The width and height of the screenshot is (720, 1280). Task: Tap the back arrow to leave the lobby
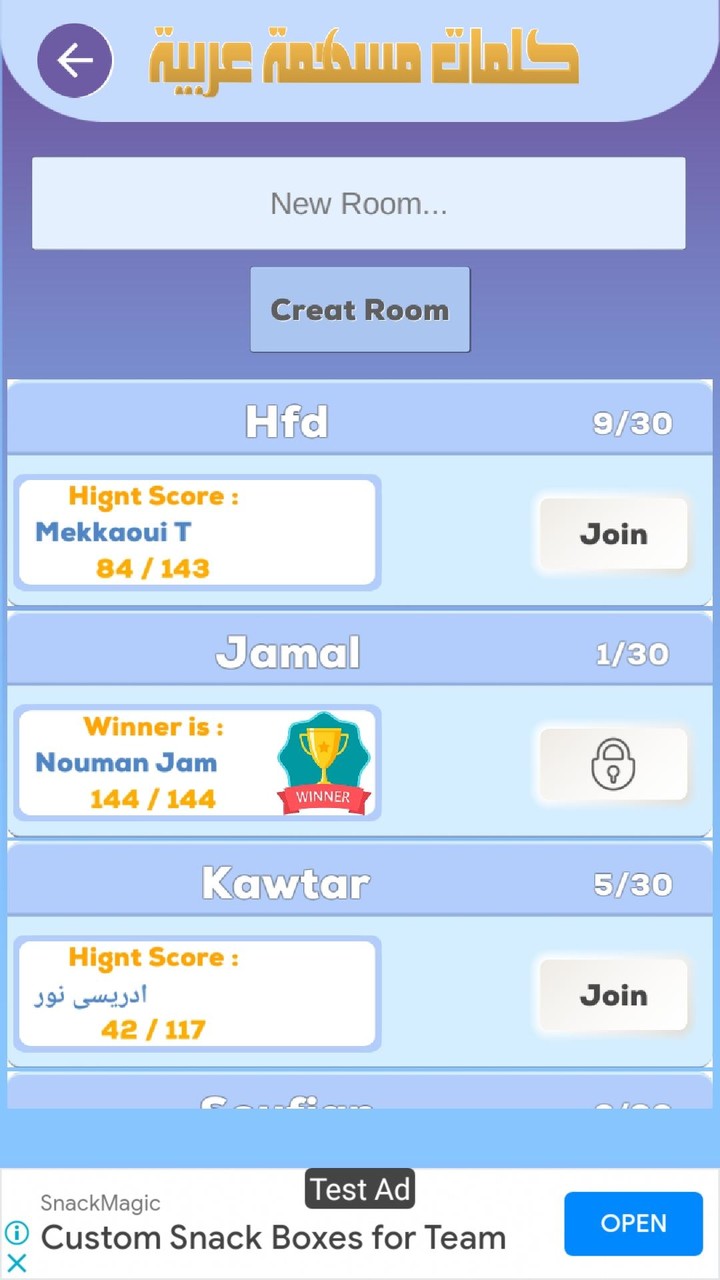tap(75, 60)
